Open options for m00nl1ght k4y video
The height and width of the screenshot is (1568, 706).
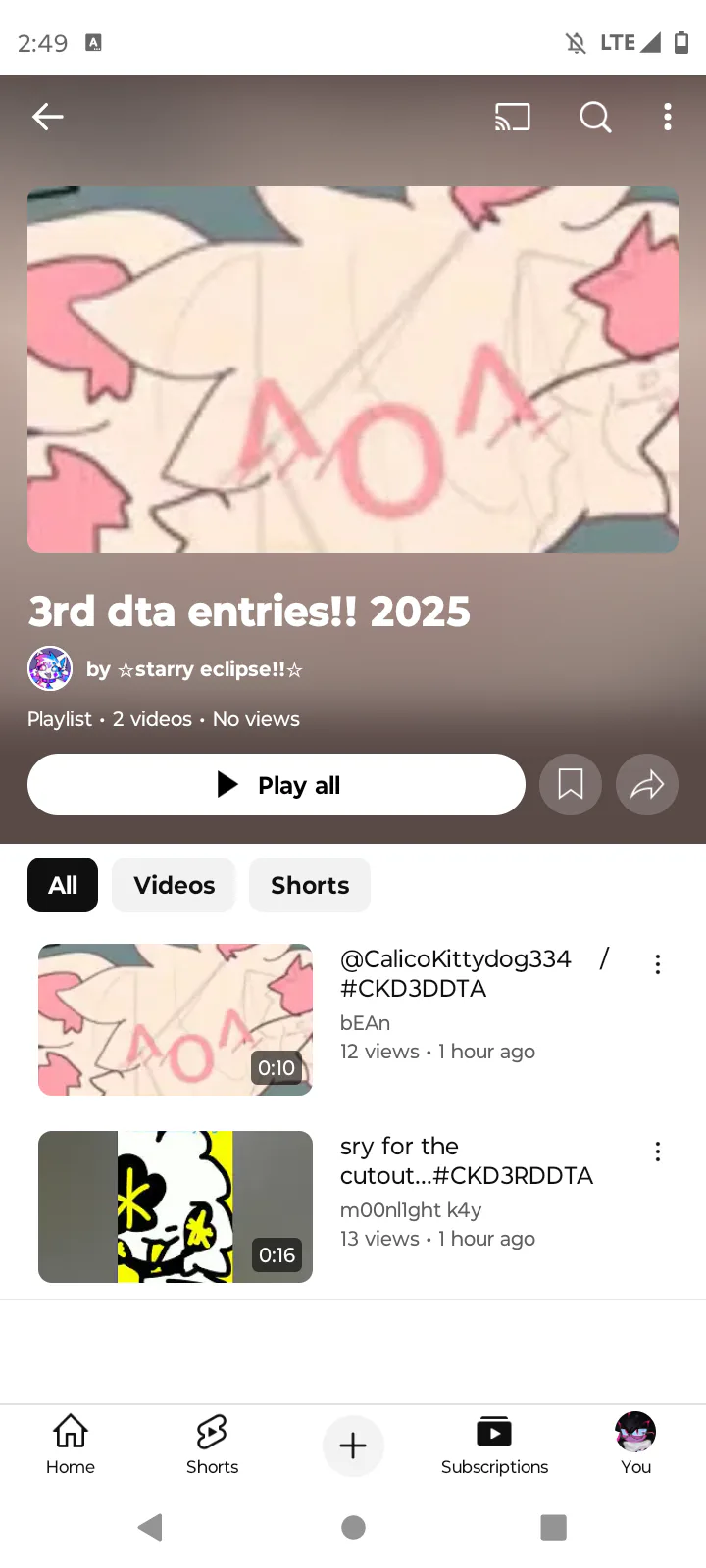658,1151
